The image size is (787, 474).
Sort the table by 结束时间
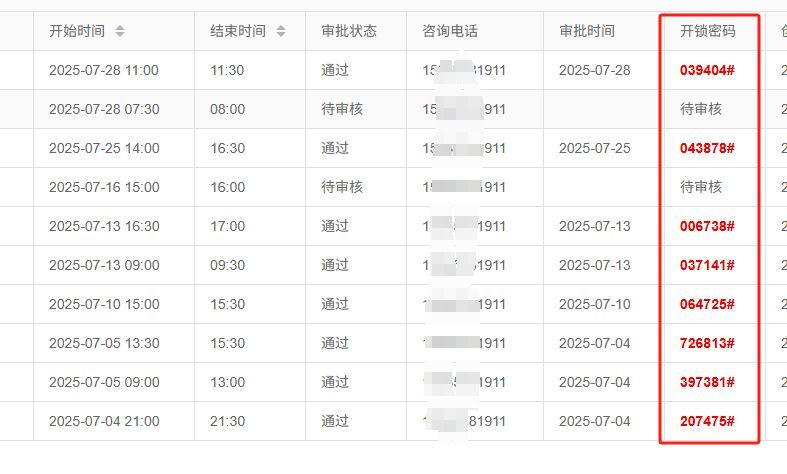coord(281,31)
